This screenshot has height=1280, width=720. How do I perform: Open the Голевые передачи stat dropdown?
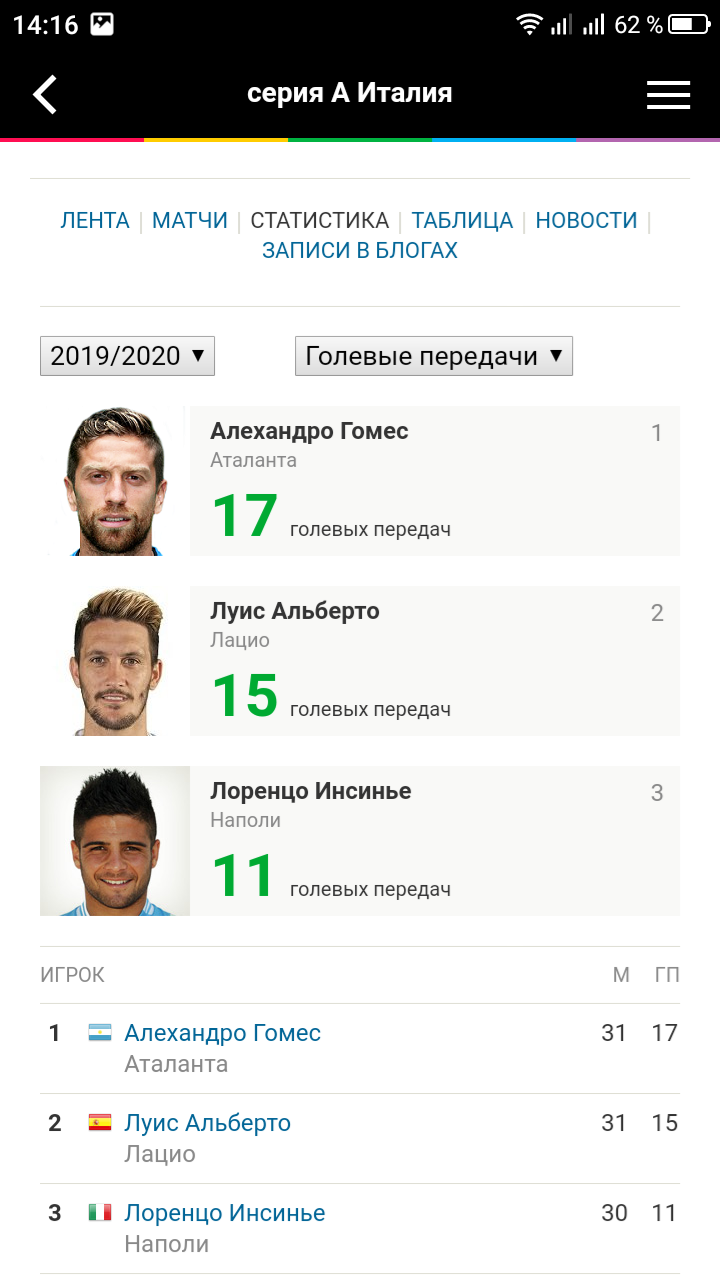pyautogui.click(x=433, y=356)
